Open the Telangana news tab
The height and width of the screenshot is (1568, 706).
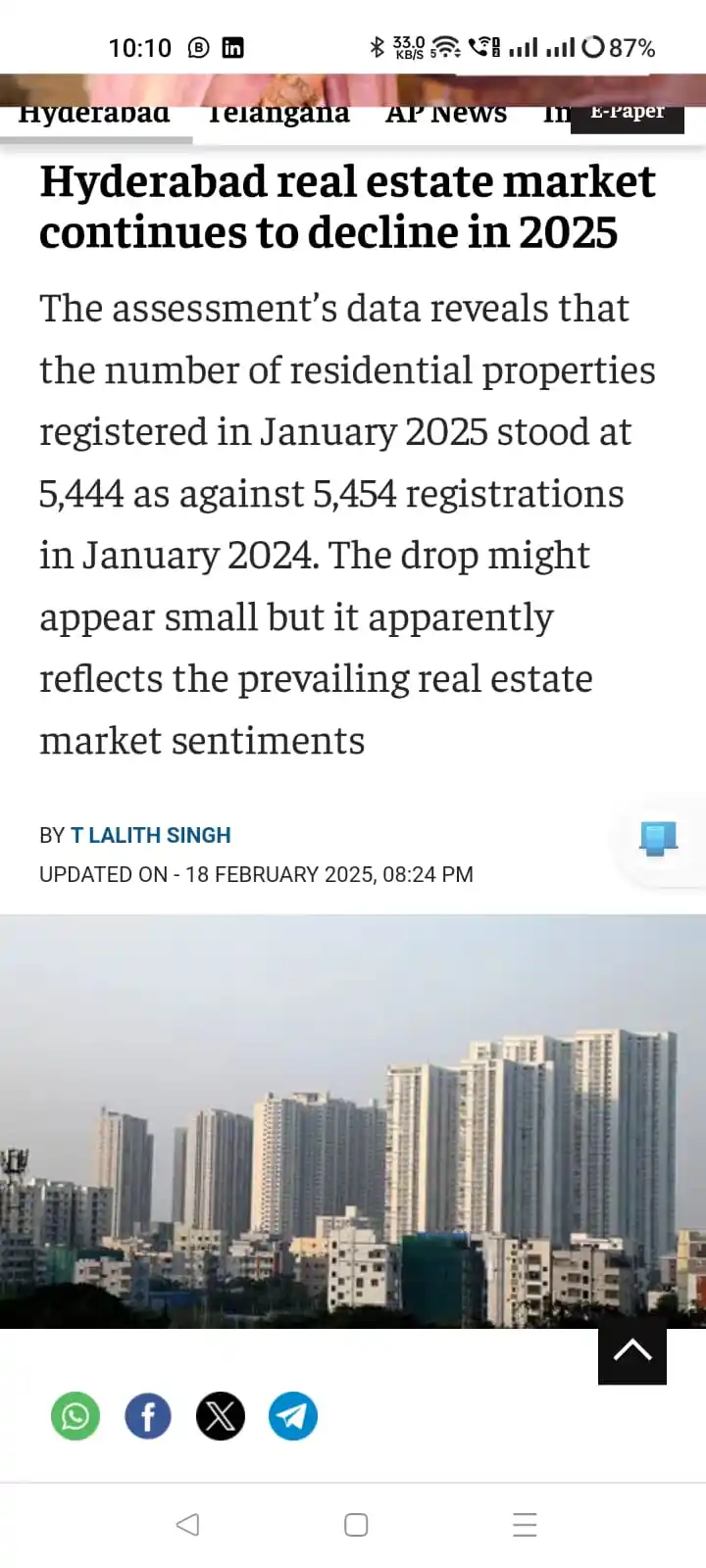tap(278, 115)
